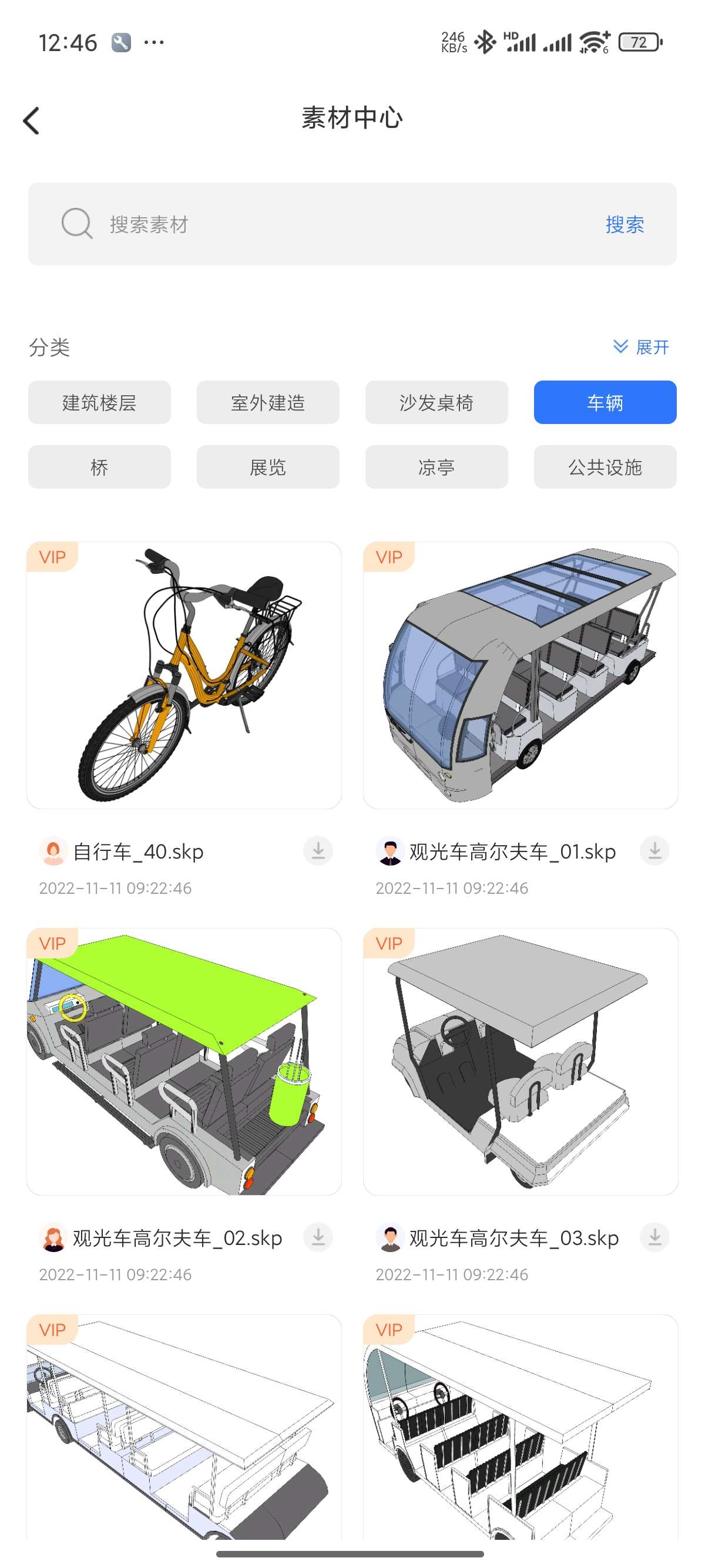705x1568 pixels.
Task: Open the 自行车_40.skp bicycle model
Action: pos(184,675)
